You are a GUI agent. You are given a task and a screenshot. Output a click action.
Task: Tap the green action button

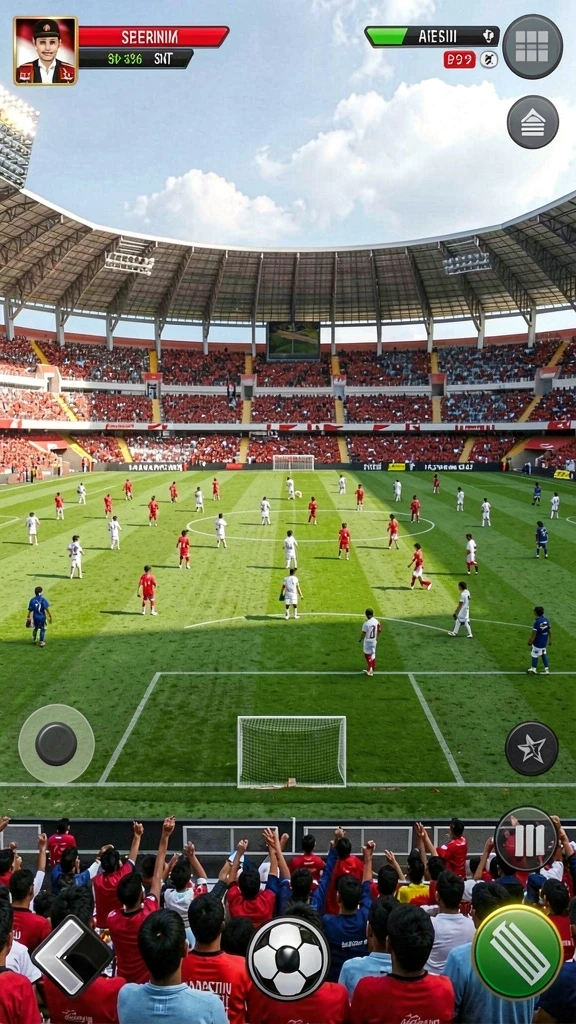(x=518, y=952)
